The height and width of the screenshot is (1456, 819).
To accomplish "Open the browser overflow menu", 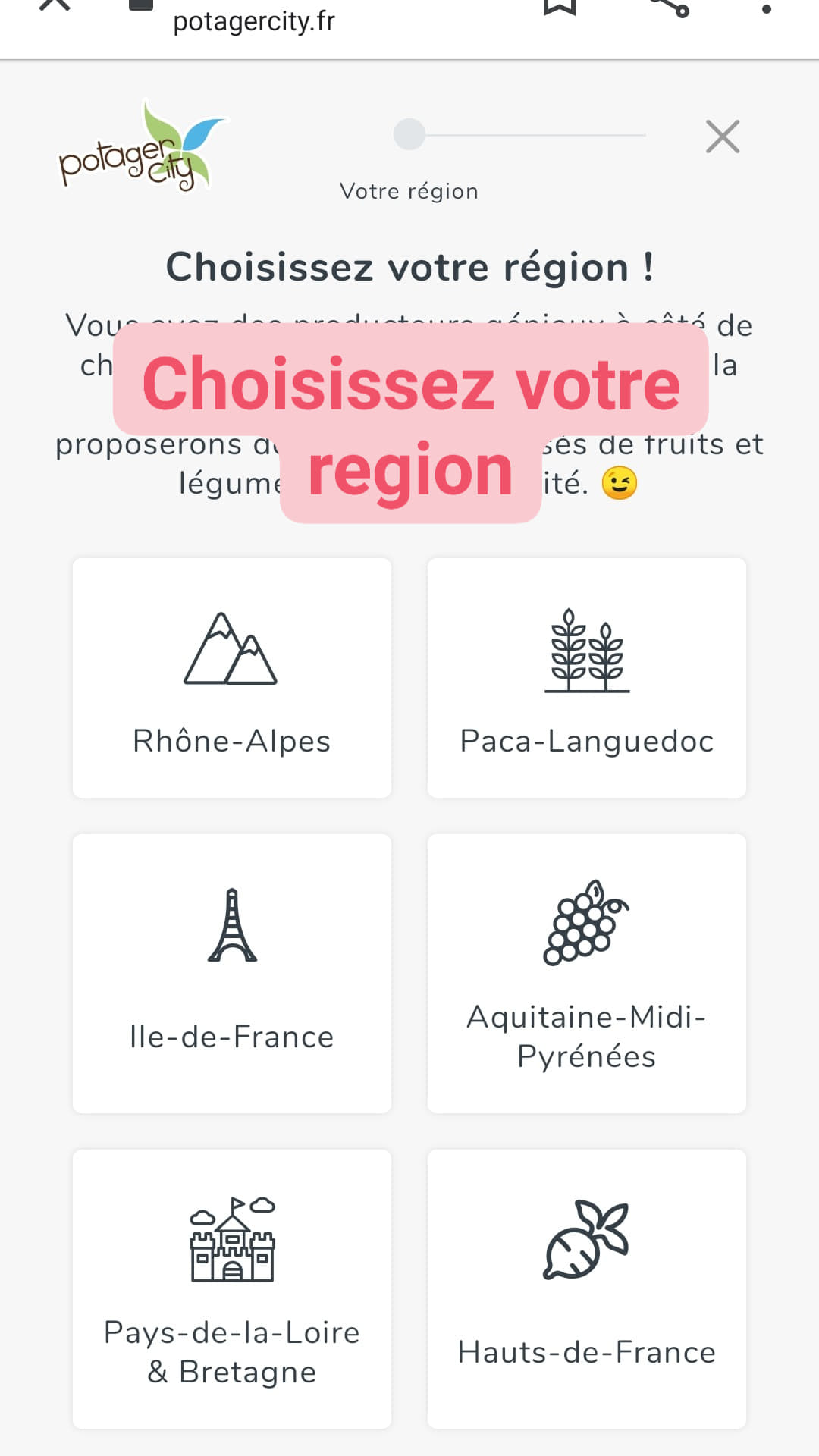I will point(767,8).
